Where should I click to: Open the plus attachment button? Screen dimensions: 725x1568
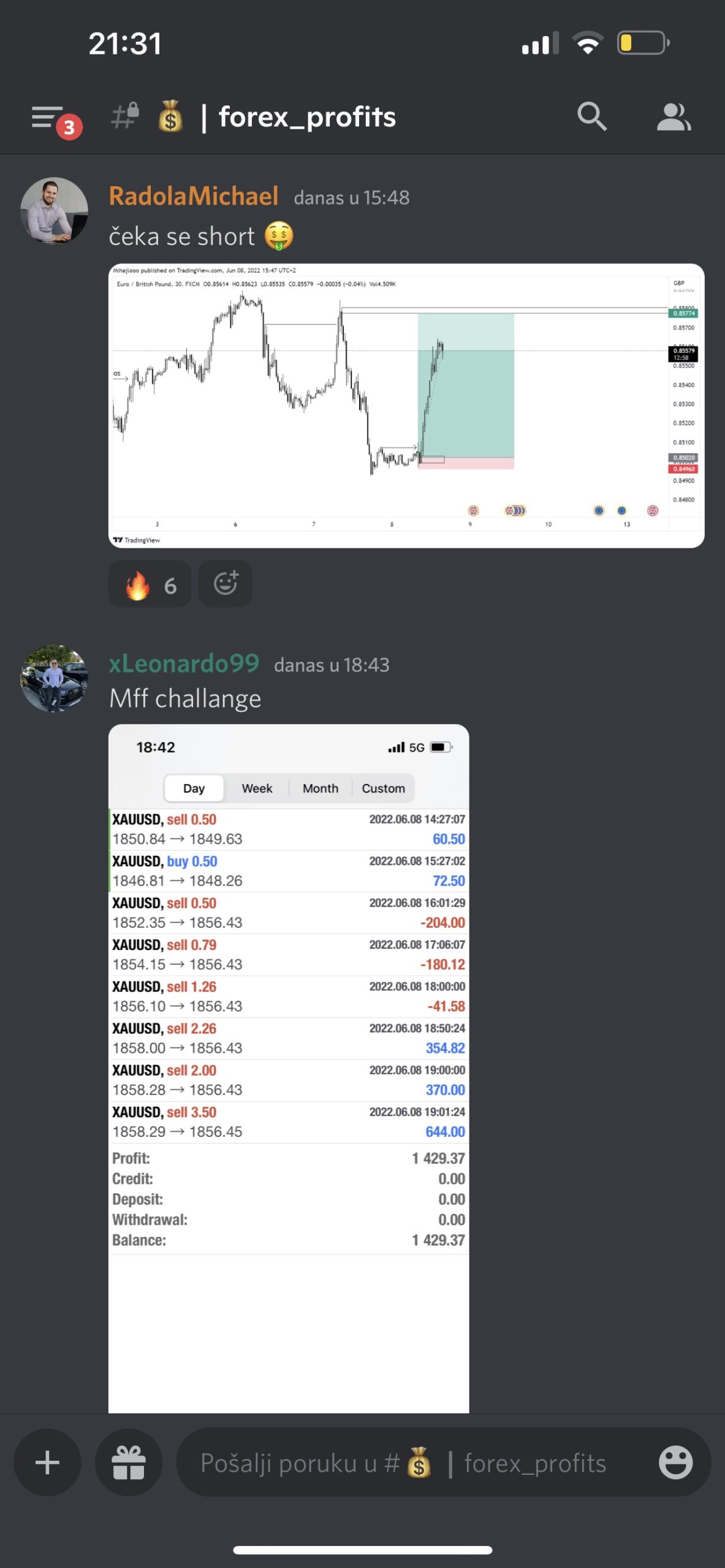click(47, 1463)
